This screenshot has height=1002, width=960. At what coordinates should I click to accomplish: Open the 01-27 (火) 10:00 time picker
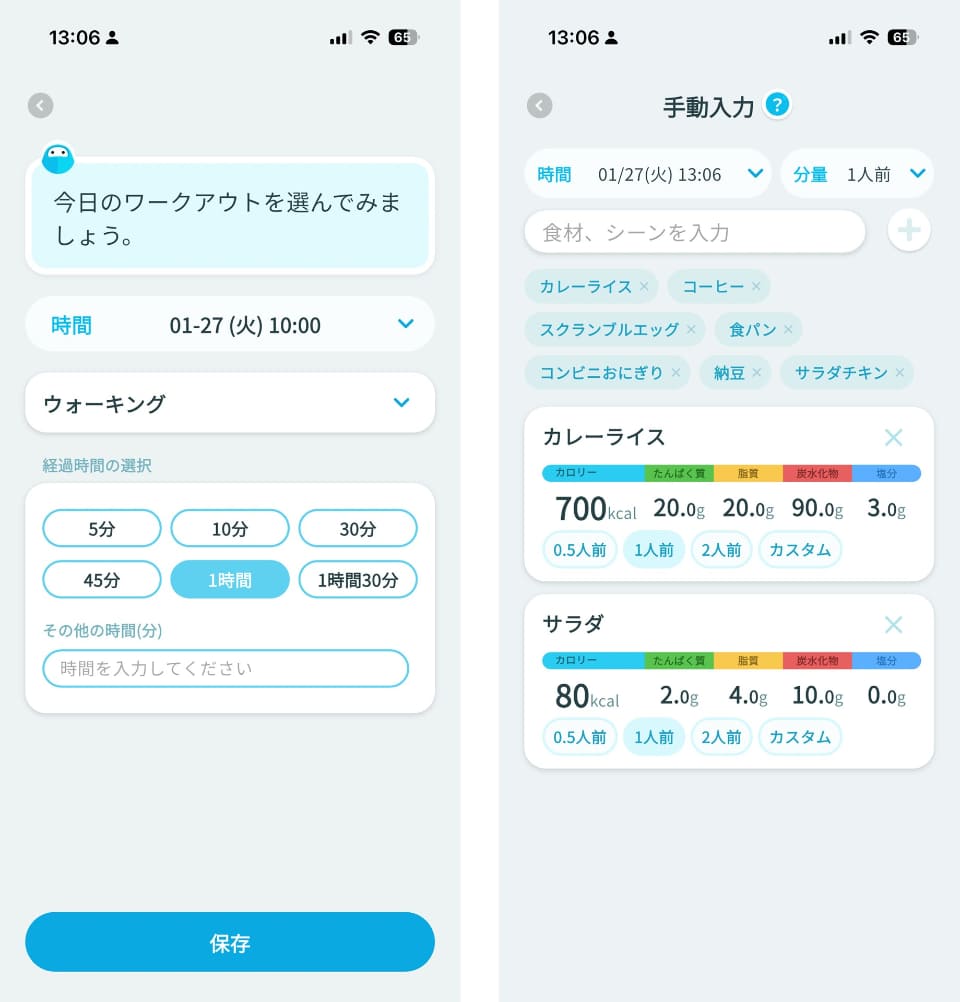230,324
